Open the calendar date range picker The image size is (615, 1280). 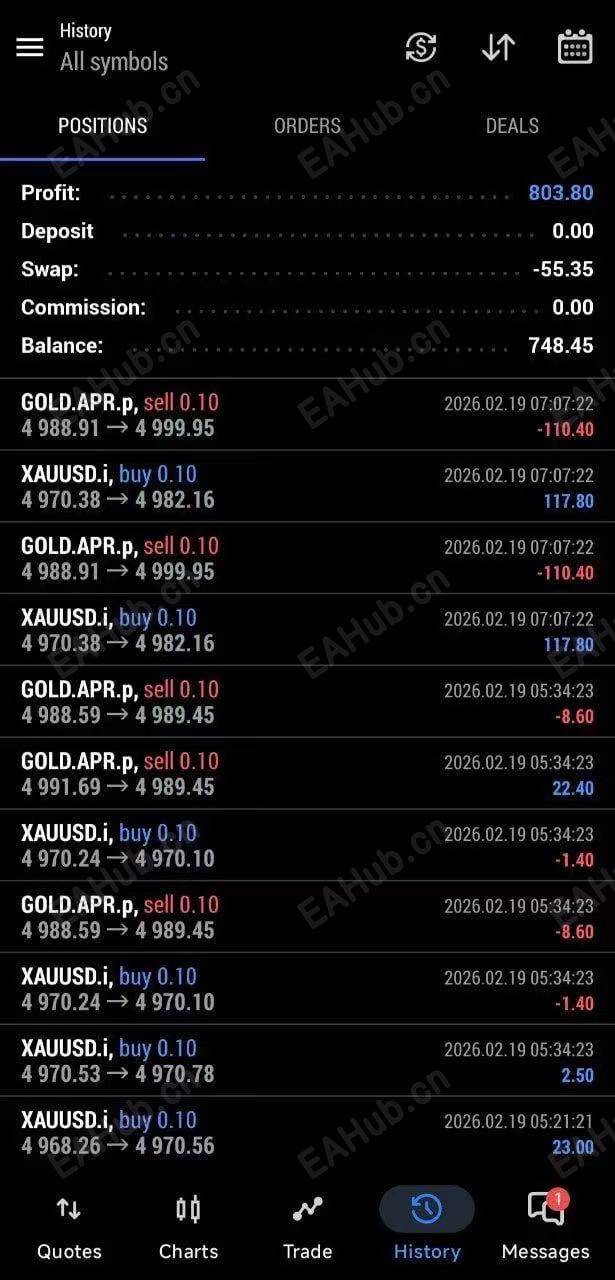click(575, 47)
